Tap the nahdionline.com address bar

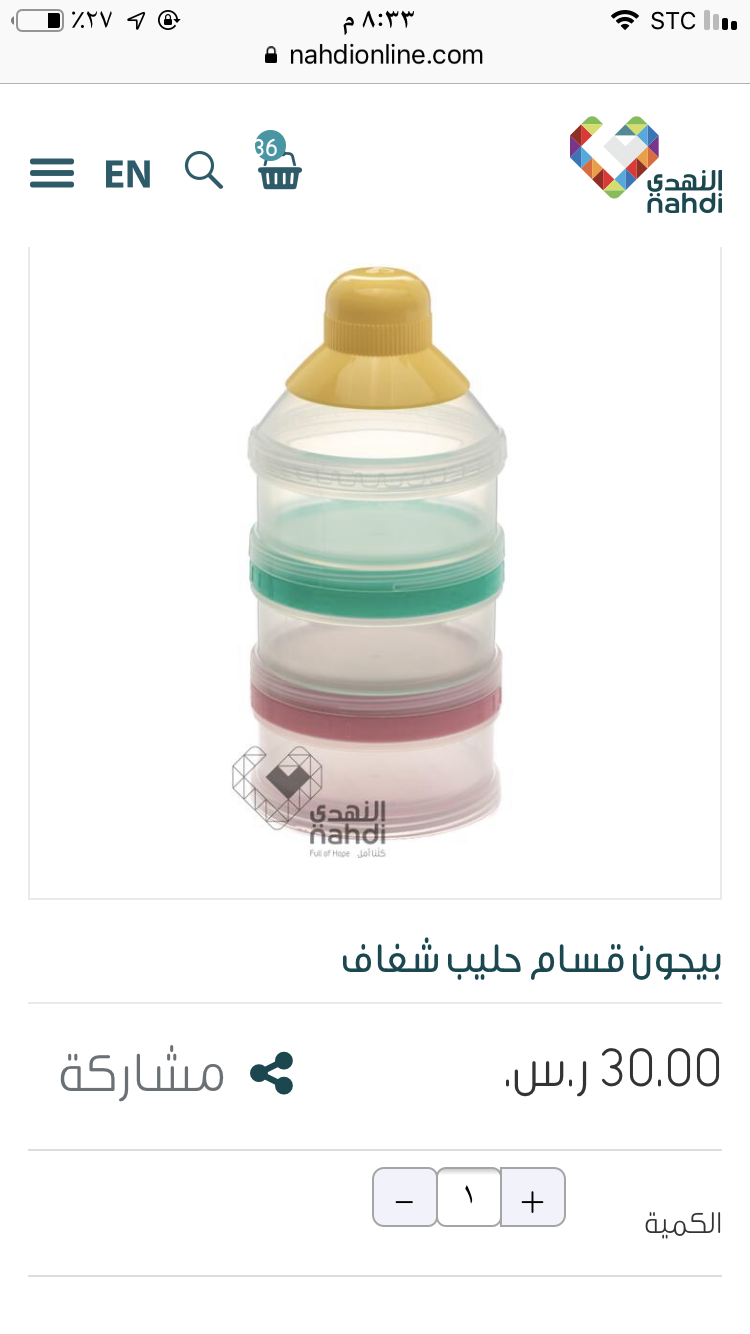pyautogui.click(x=375, y=55)
